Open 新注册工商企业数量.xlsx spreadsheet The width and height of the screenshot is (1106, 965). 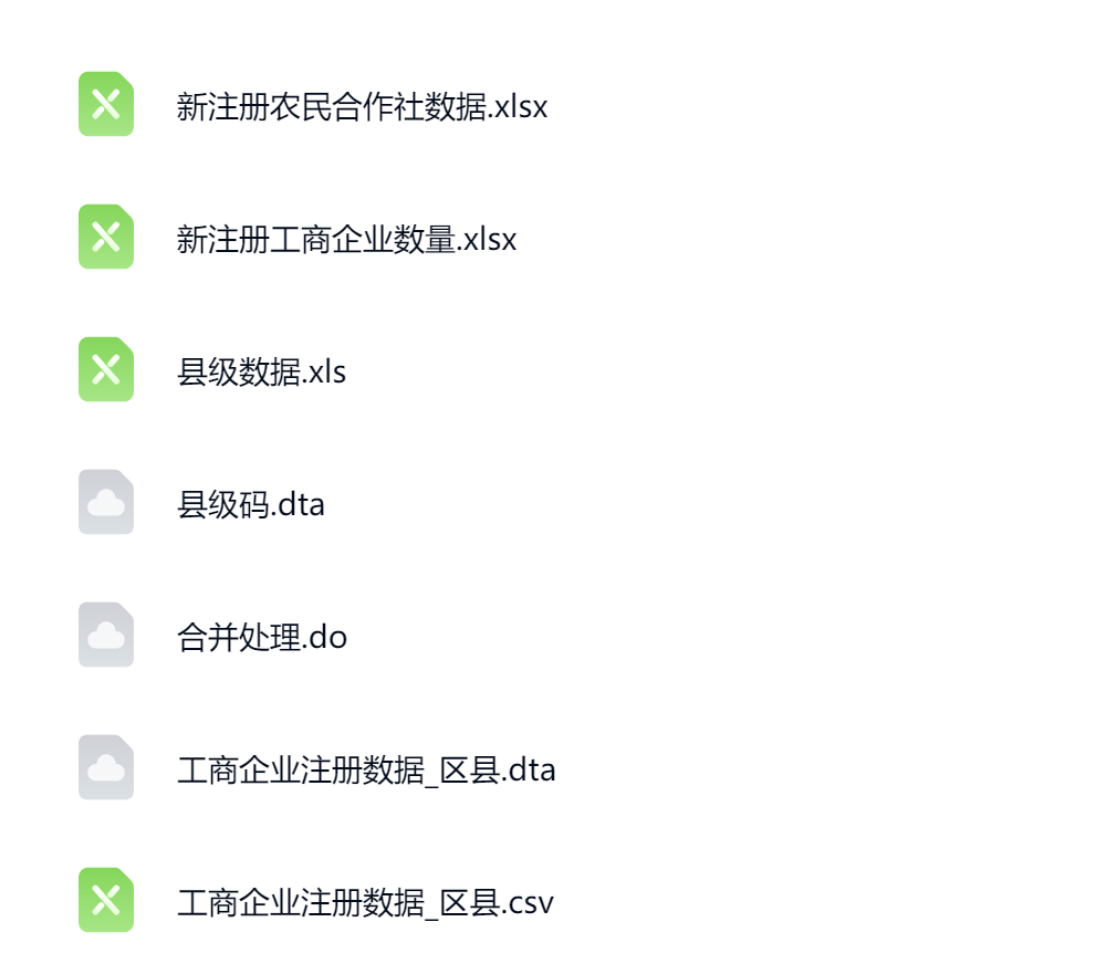tap(346, 239)
